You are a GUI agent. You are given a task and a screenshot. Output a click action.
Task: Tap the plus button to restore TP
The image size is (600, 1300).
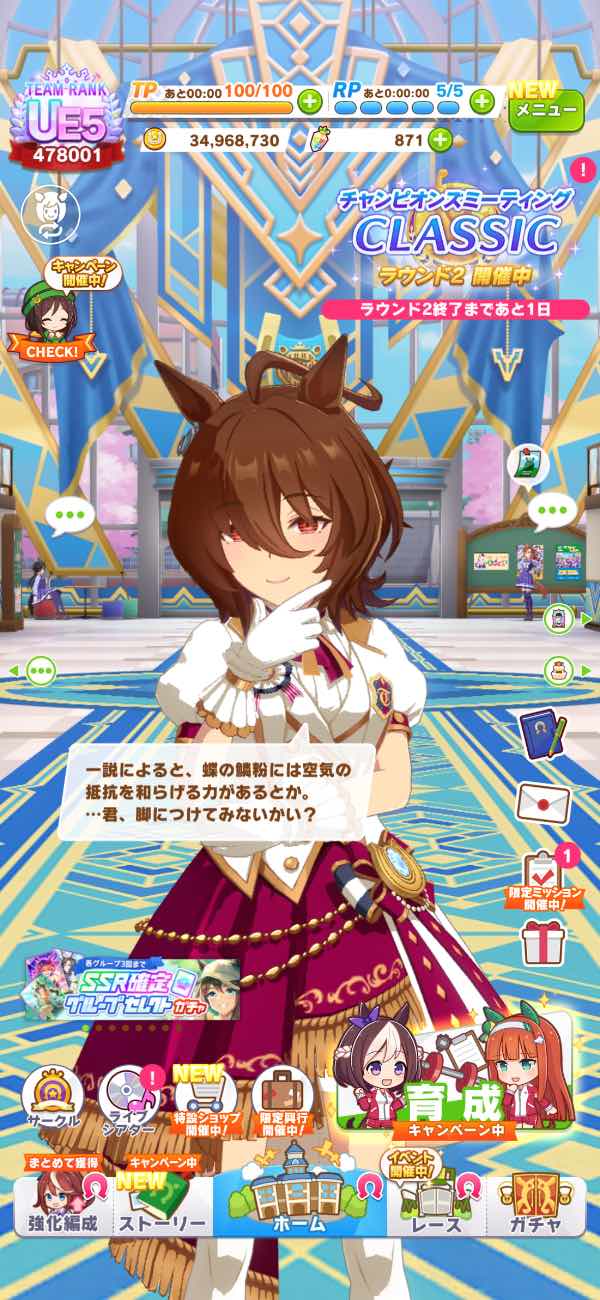click(x=310, y=100)
